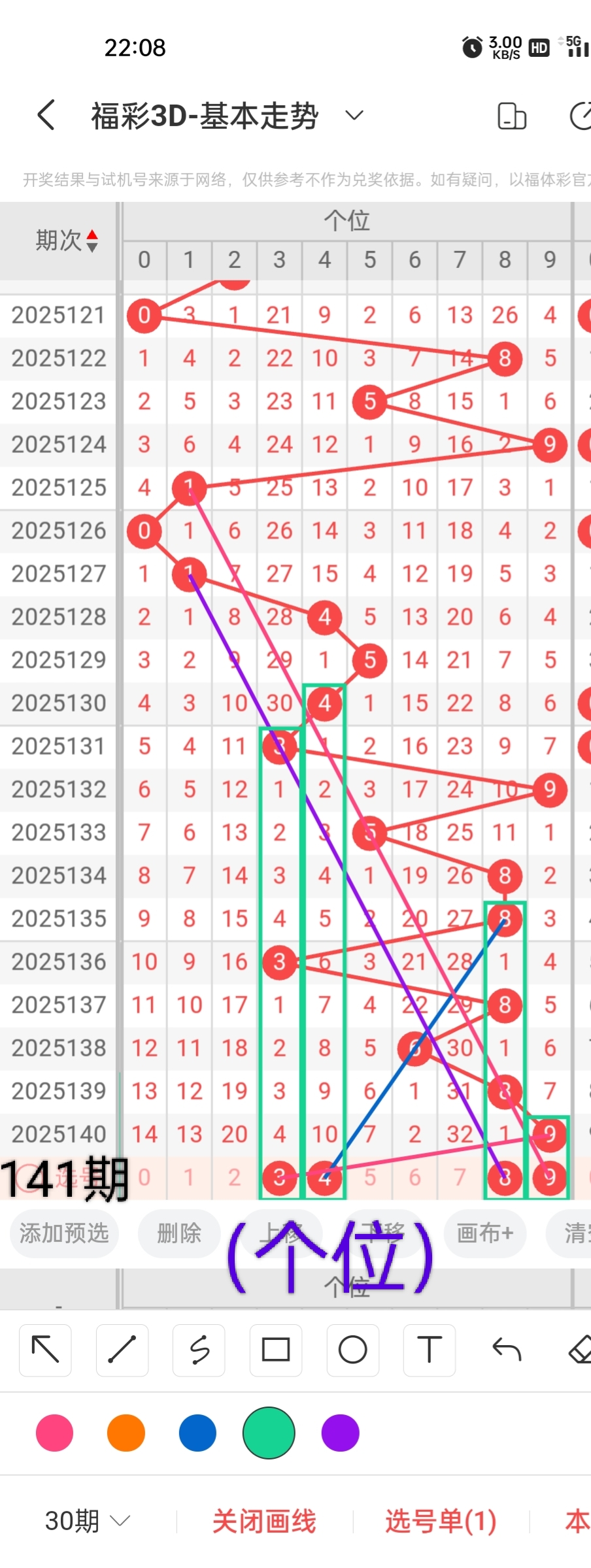Select the freehand curve tool
The height and width of the screenshot is (1568, 591).
point(199,1350)
